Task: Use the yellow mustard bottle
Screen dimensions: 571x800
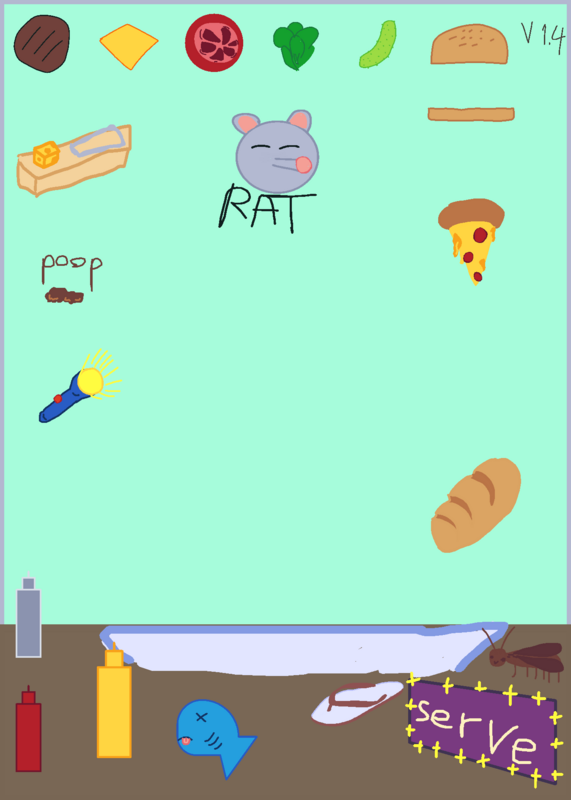Action: click(x=114, y=702)
